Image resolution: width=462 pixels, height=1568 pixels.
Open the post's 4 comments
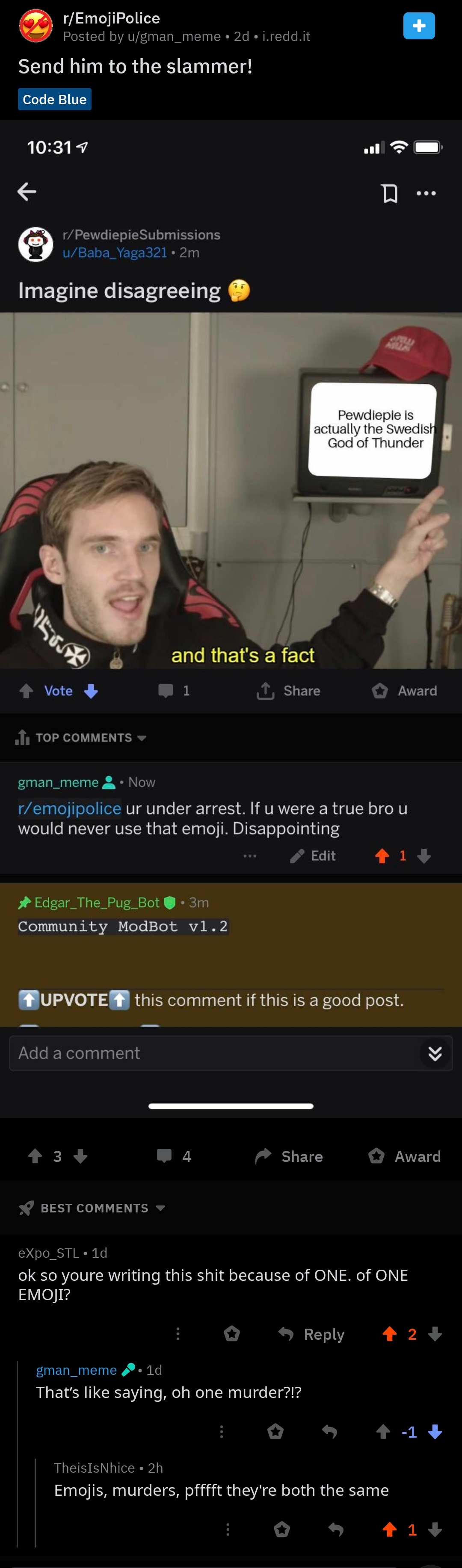tap(174, 1156)
